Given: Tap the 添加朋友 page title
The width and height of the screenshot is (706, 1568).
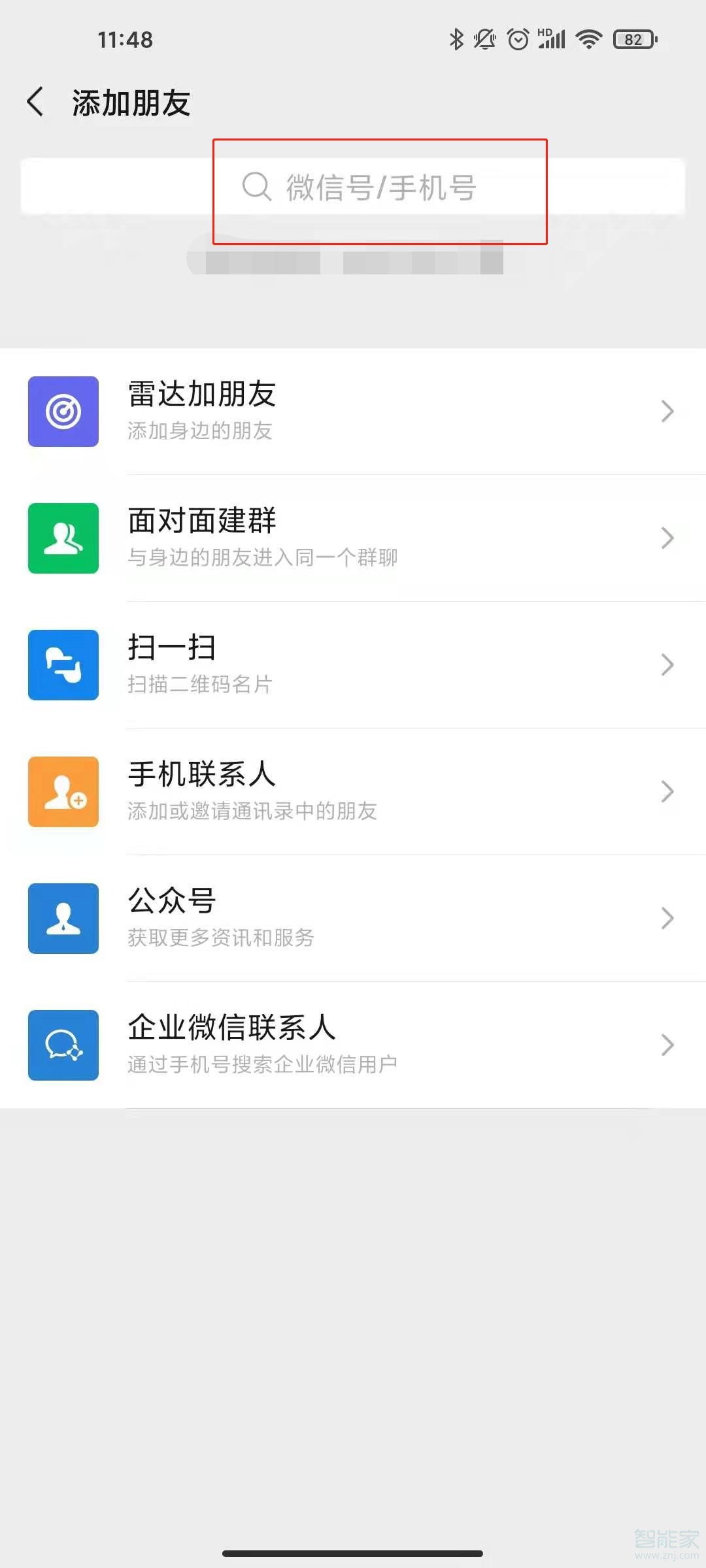Looking at the screenshot, I should pyautogui.click(x=130, y=102).
